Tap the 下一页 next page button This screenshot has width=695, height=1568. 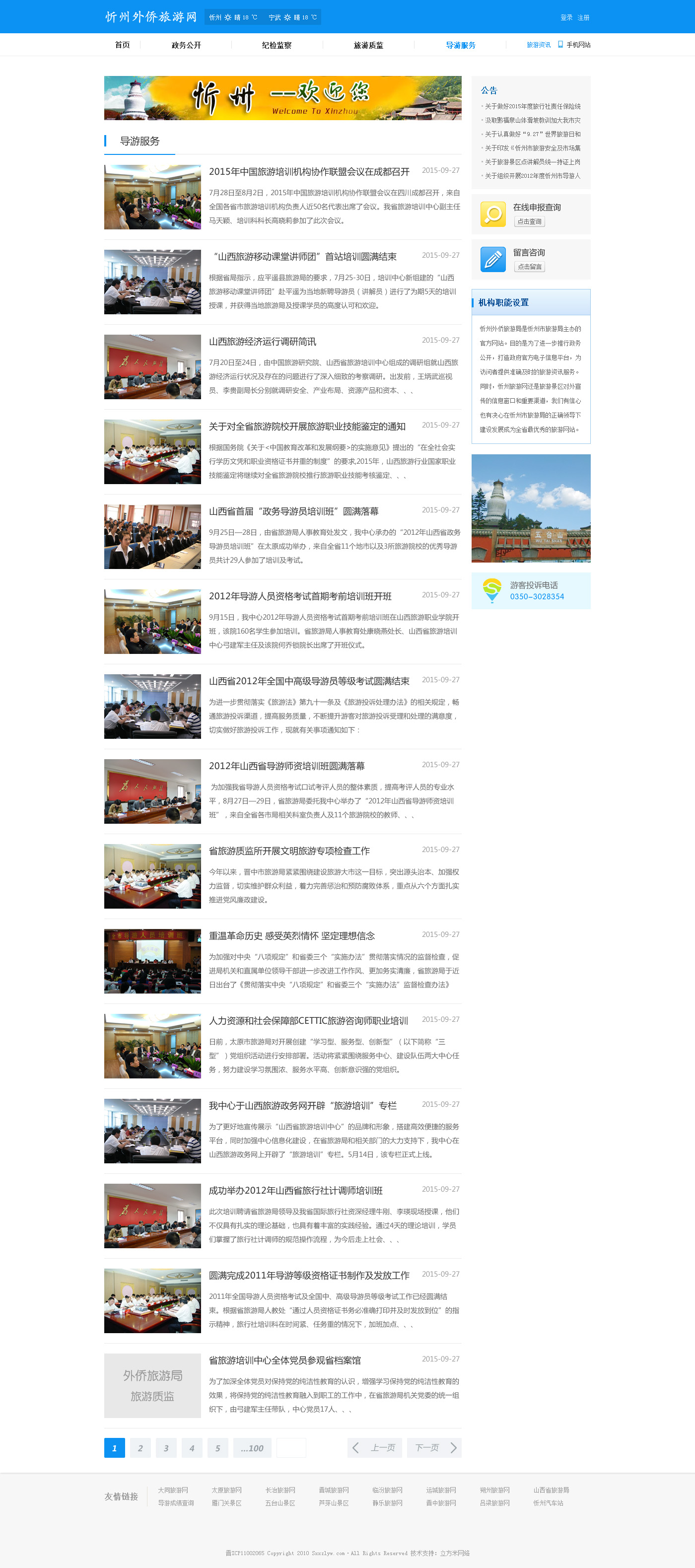pos(434,1447)
